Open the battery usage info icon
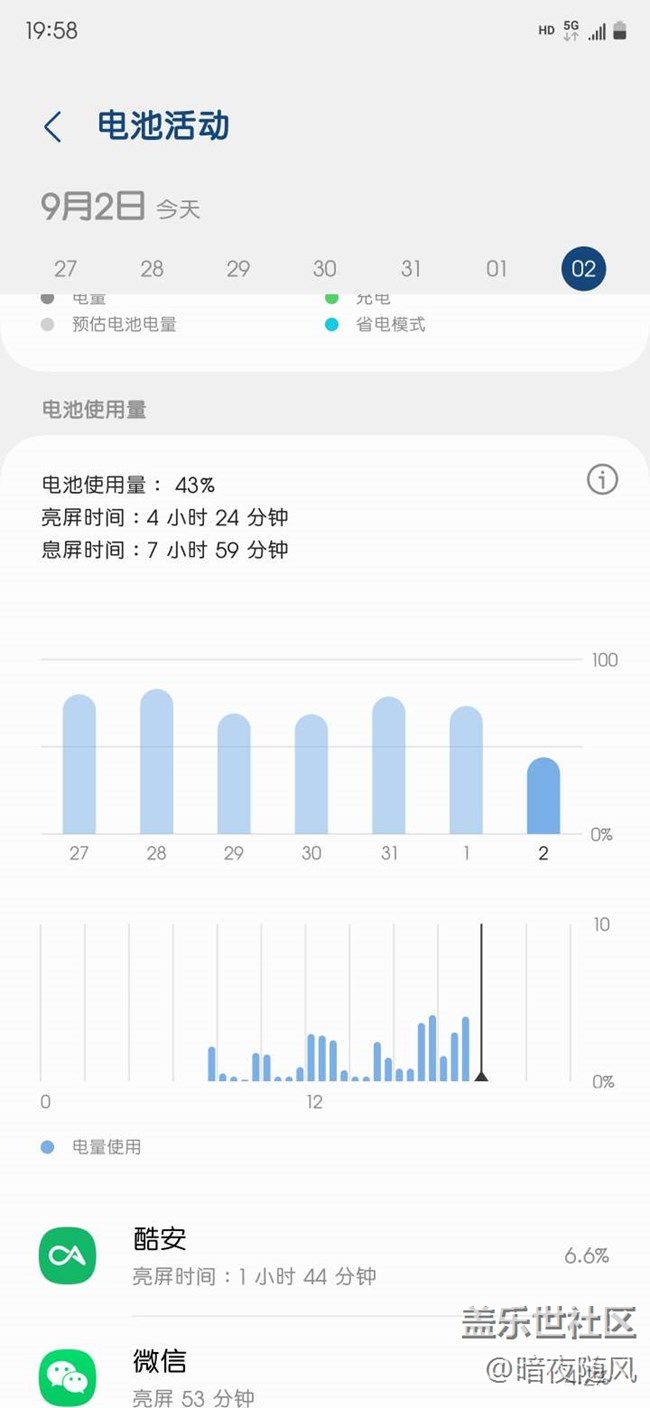The height and width of the screenshot is (1408, 650). tap(602, 480)
